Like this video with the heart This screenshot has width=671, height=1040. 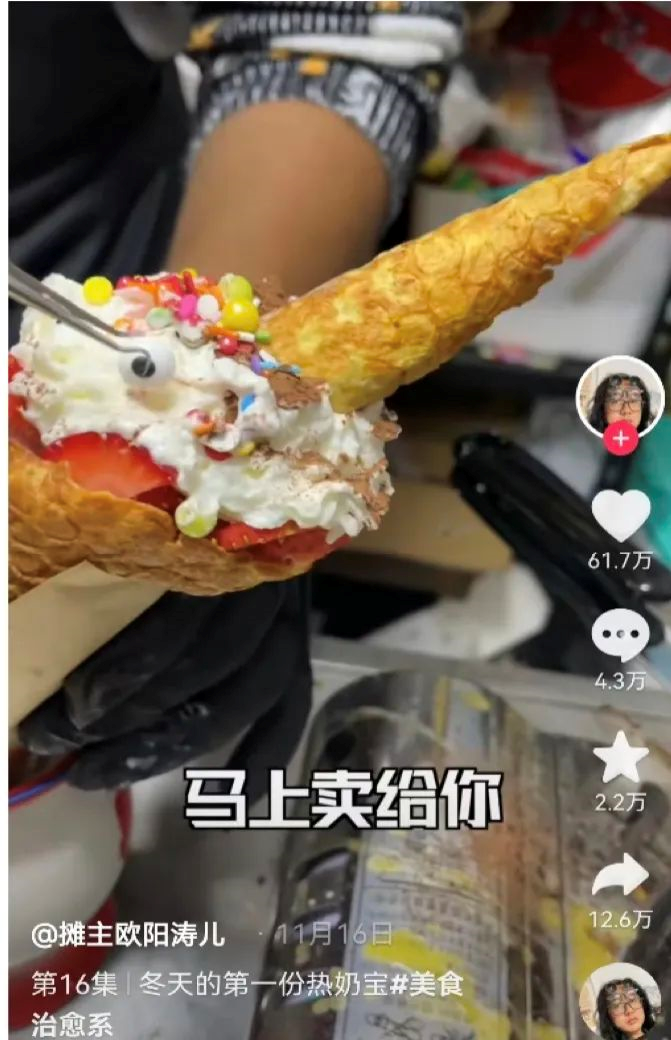[x=620, y=516]
